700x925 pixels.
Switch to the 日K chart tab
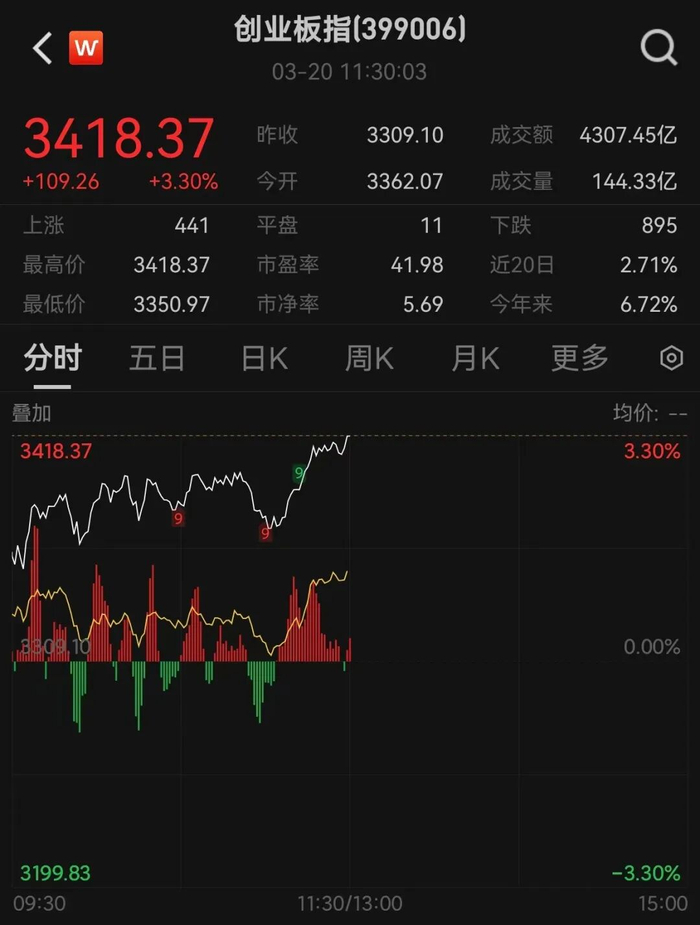pyautogui.click(x=264, y=358)
